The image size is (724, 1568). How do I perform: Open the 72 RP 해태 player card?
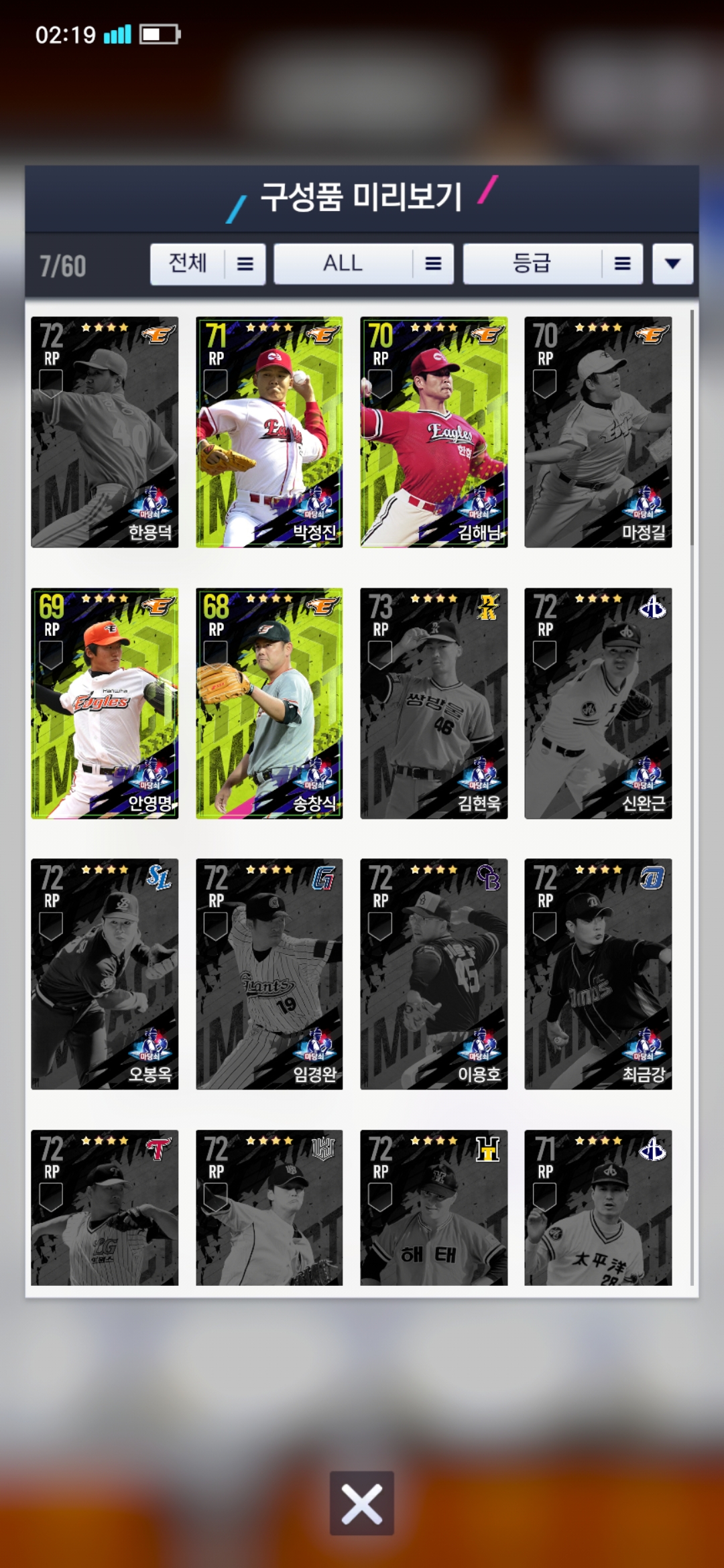coord(434,1207)
